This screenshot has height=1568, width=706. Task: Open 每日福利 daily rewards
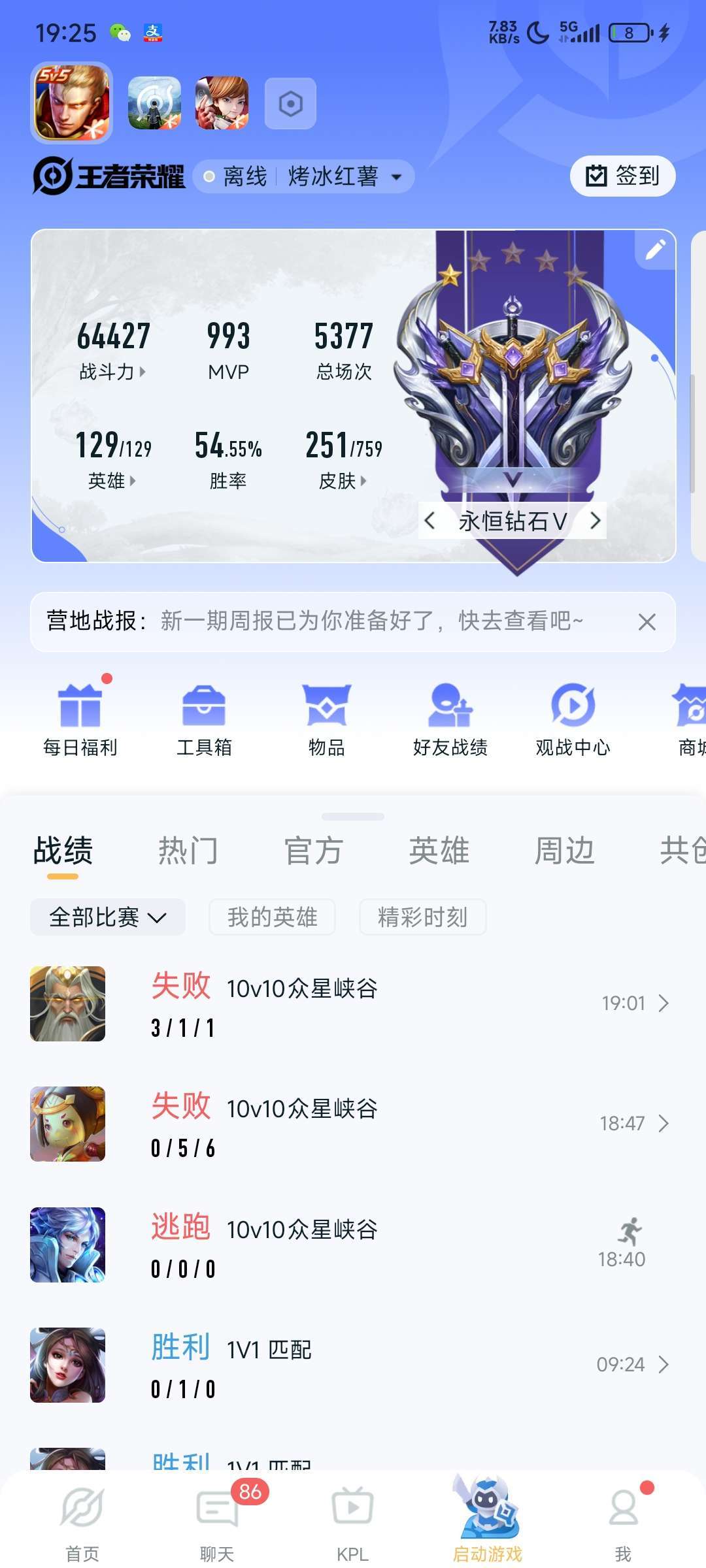(x=80, y=719)
